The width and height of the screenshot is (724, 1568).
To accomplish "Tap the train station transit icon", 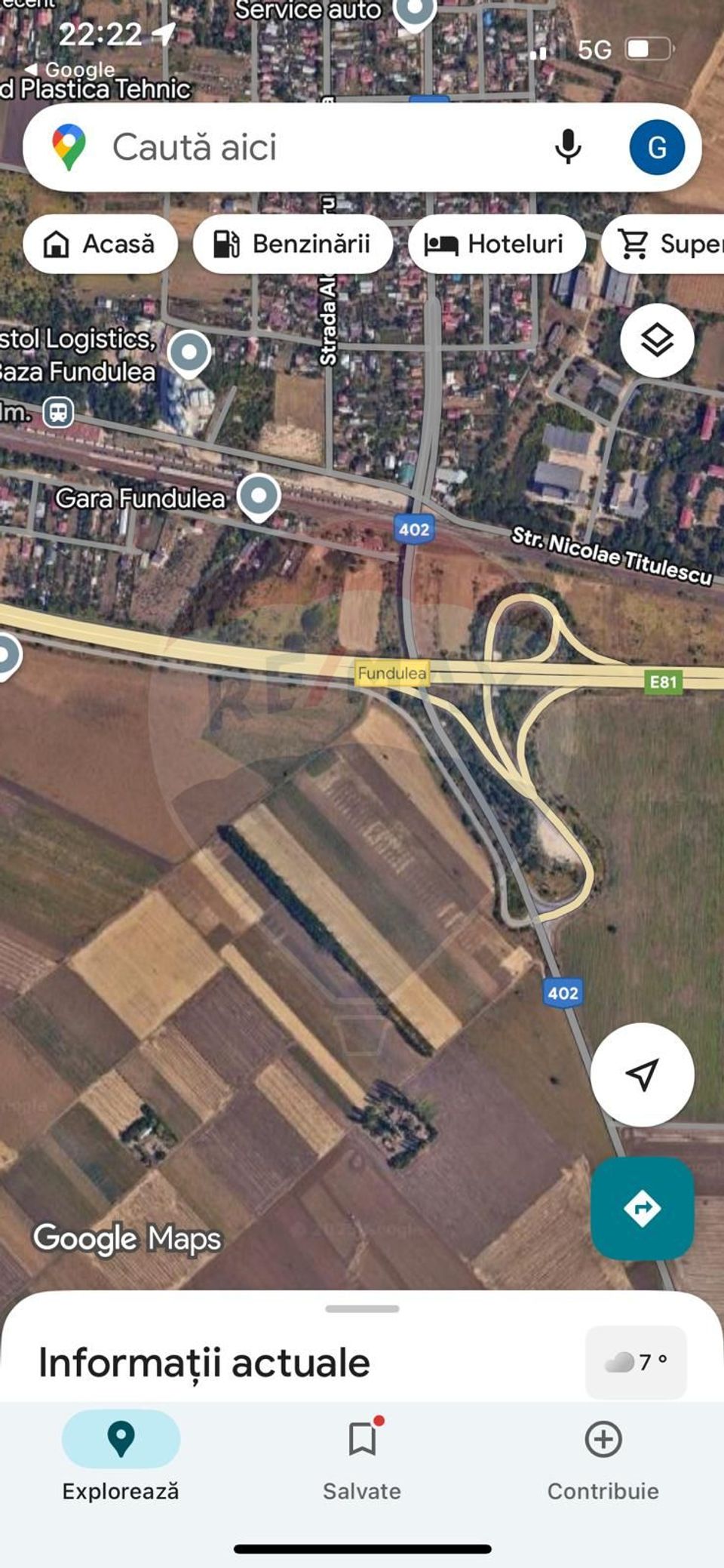I will [58, 412].
